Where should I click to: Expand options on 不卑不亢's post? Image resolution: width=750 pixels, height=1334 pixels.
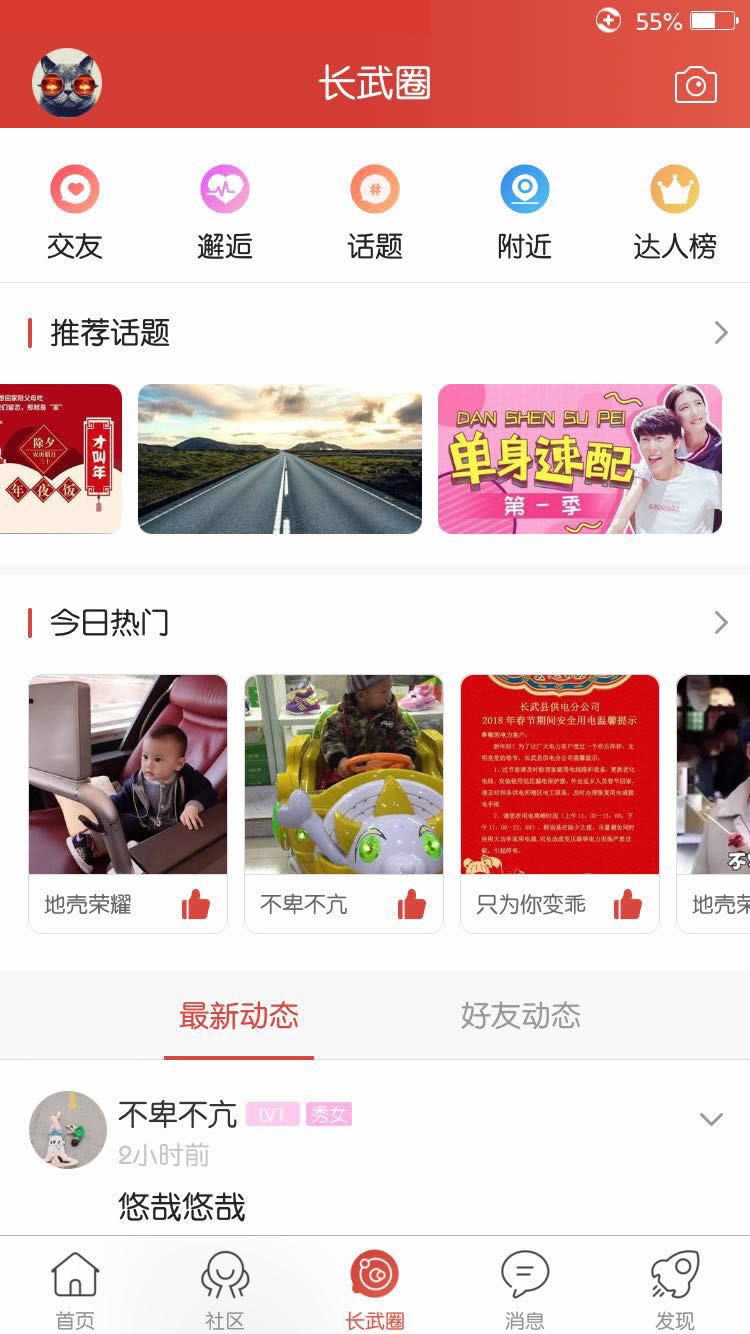click(x=710, y=1119)
